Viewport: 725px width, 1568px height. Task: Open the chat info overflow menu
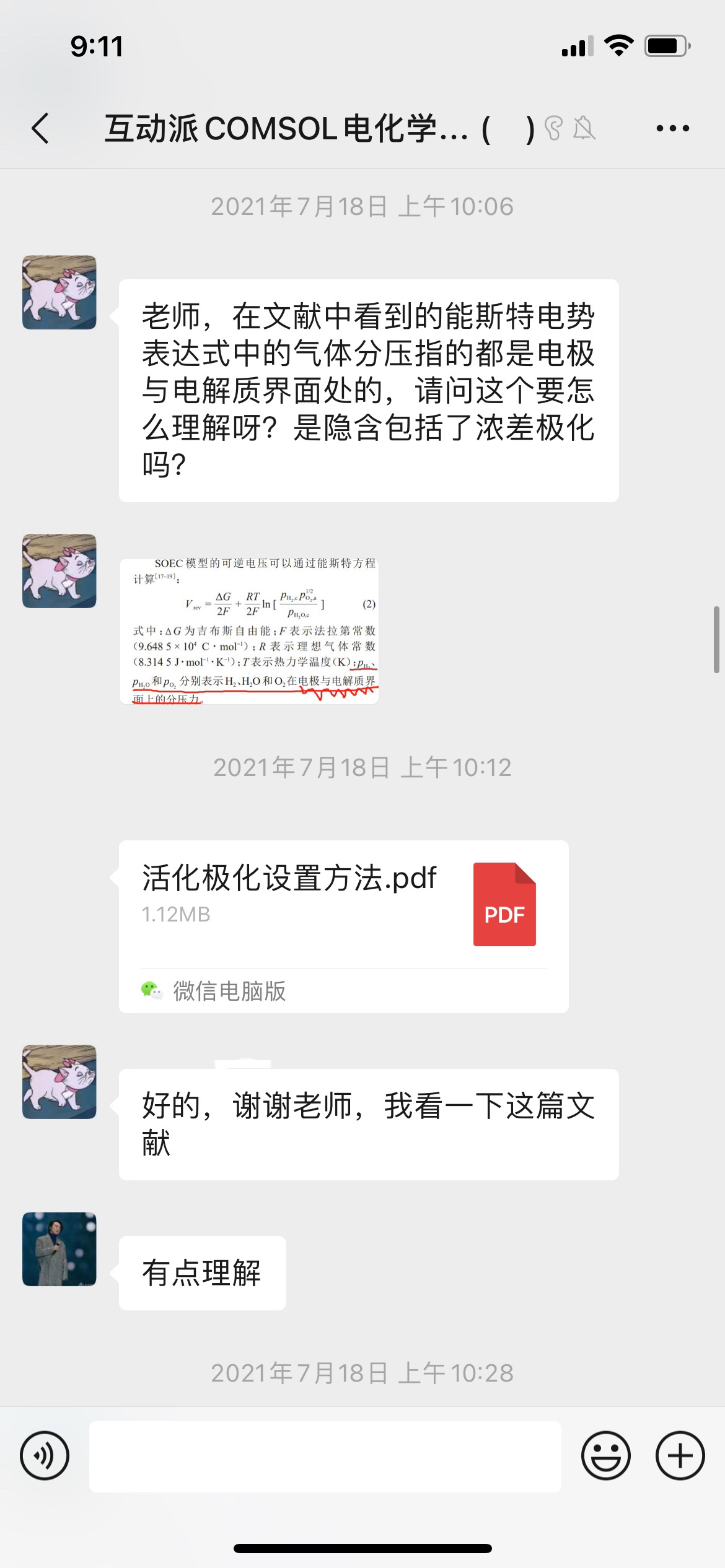[x=672, y=129]
